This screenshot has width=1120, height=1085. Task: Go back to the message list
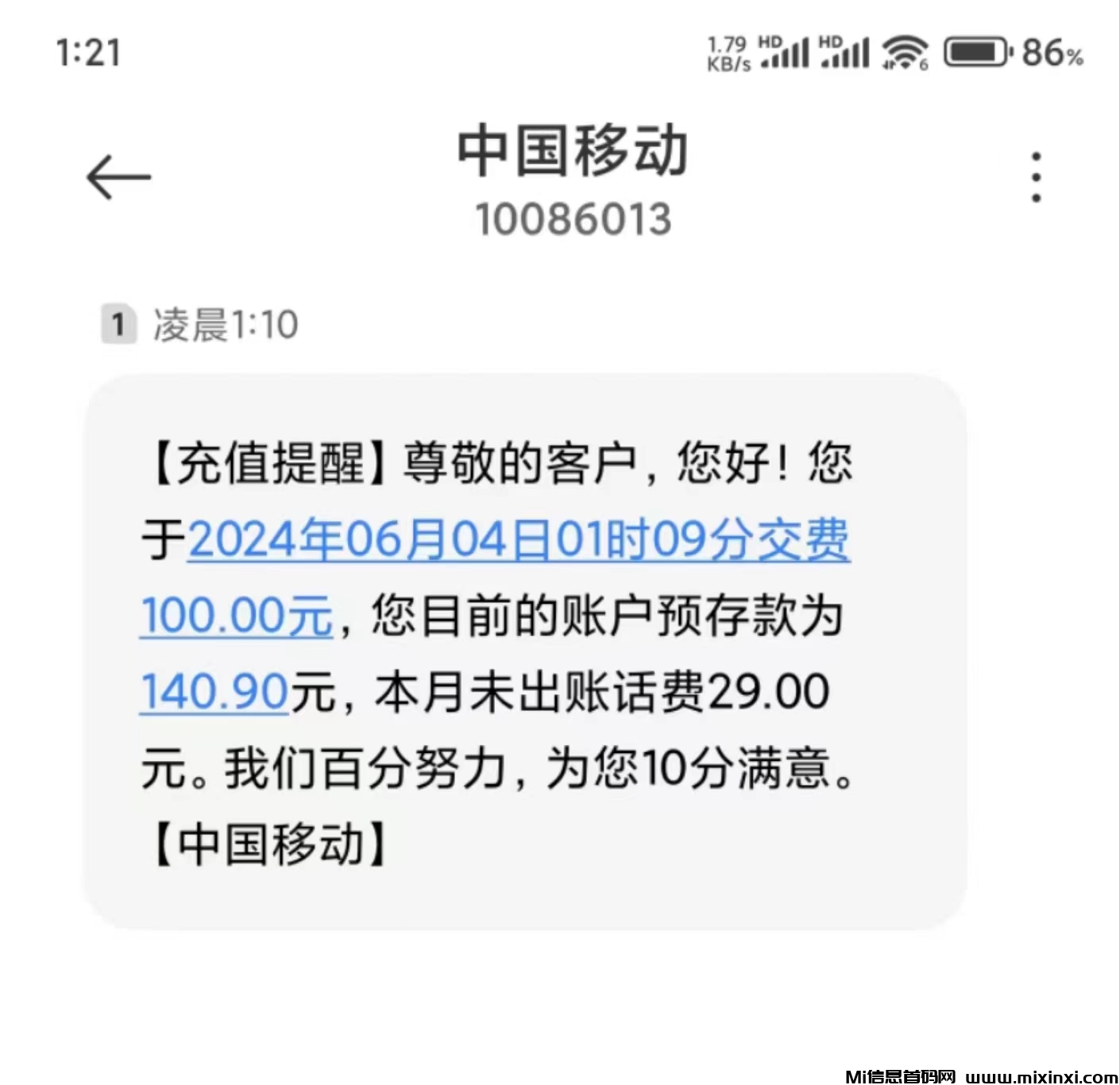coord(118,177)
